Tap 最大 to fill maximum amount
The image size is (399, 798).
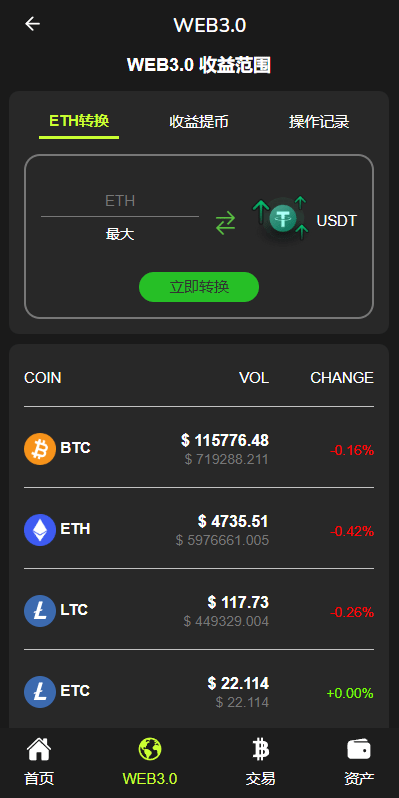coord(120,235)
